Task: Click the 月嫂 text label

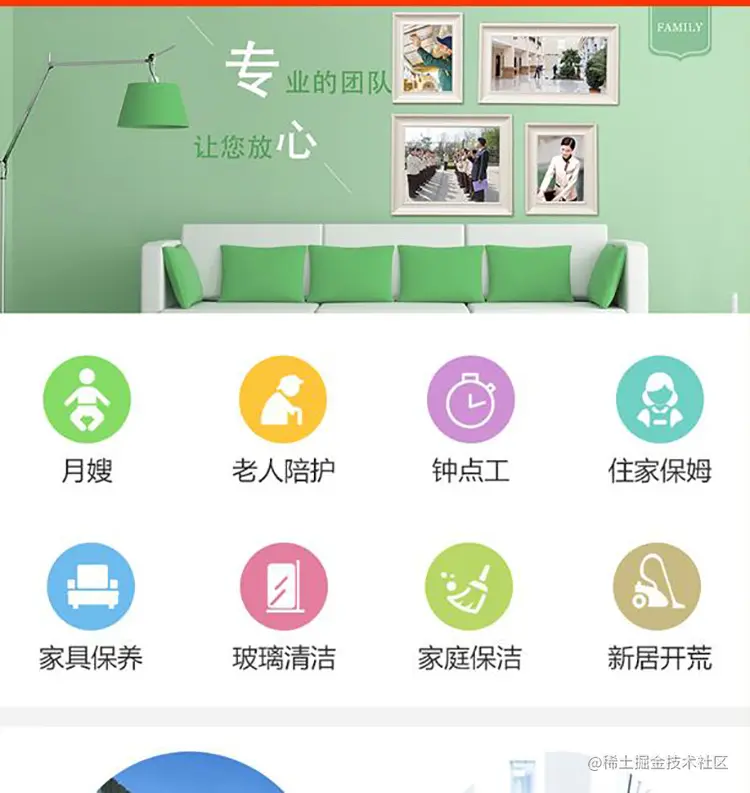Action: click(x=88, y=466)
